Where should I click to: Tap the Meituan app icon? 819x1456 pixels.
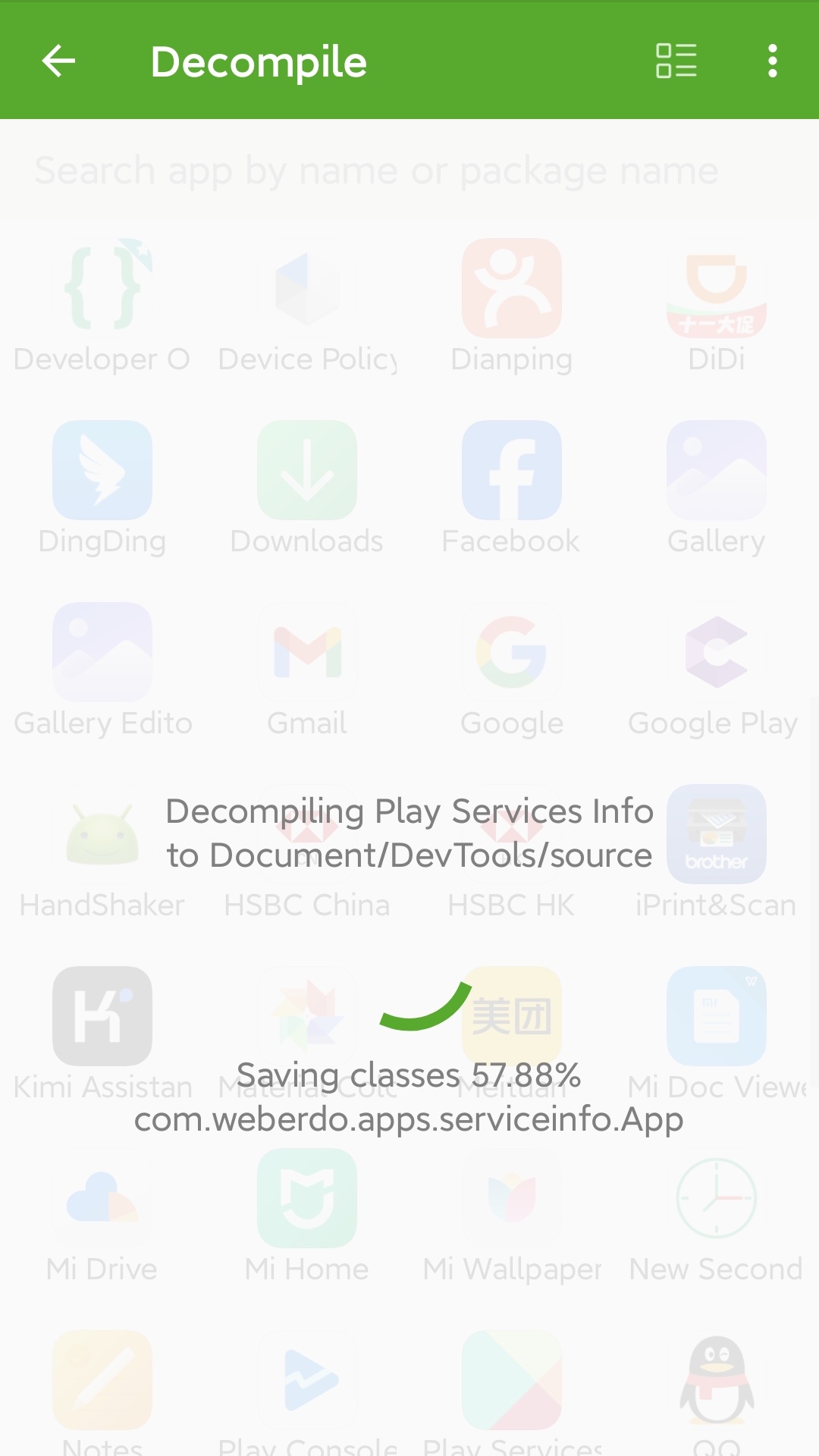pos(511,1016)
